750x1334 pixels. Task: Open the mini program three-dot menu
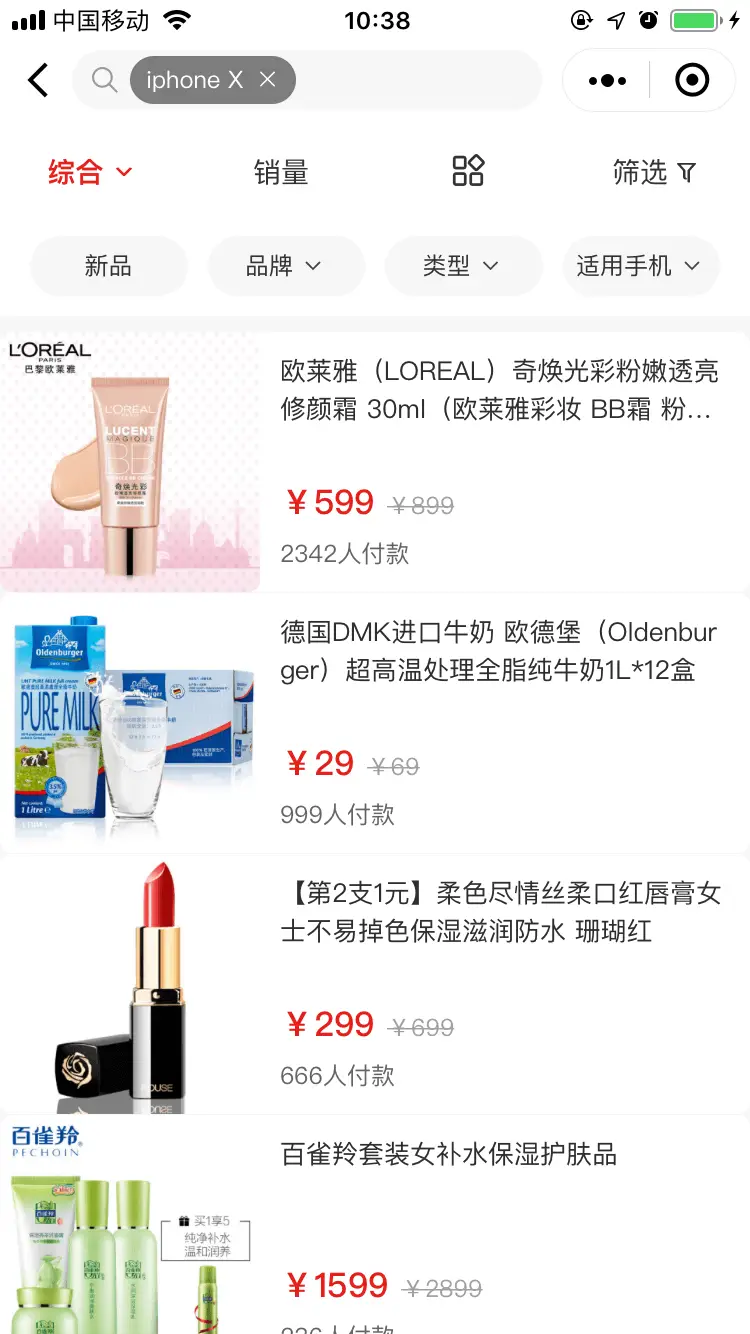607,80
